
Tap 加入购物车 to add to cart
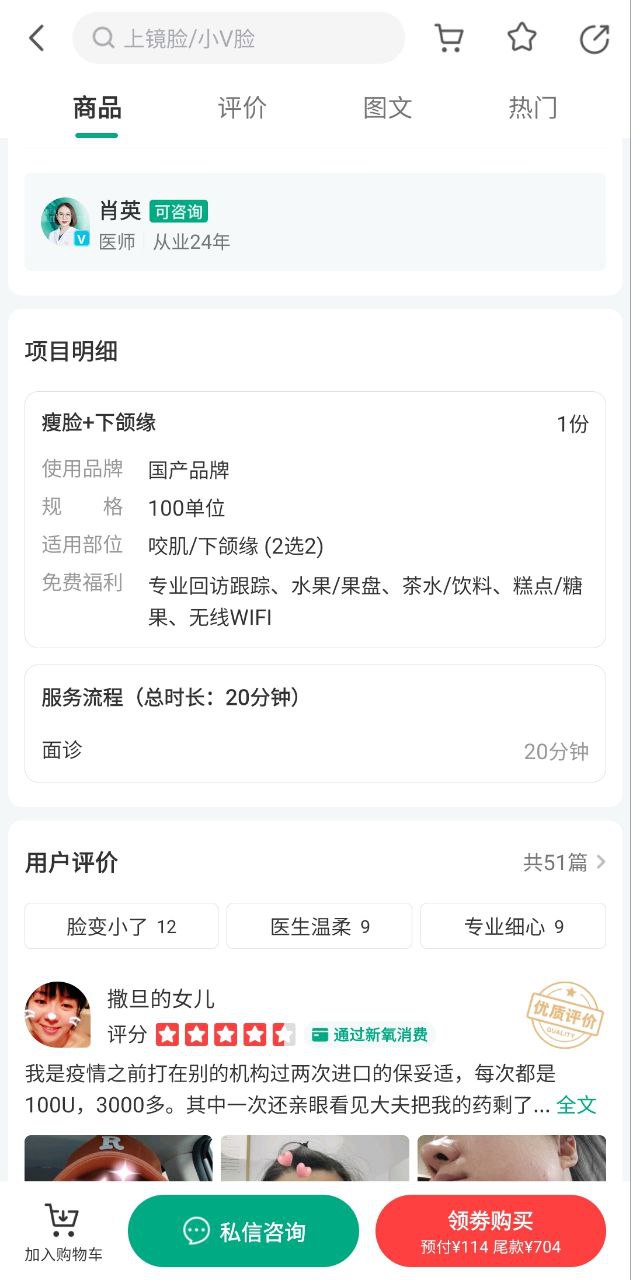pyautogui.click(x=63, y=1232)
